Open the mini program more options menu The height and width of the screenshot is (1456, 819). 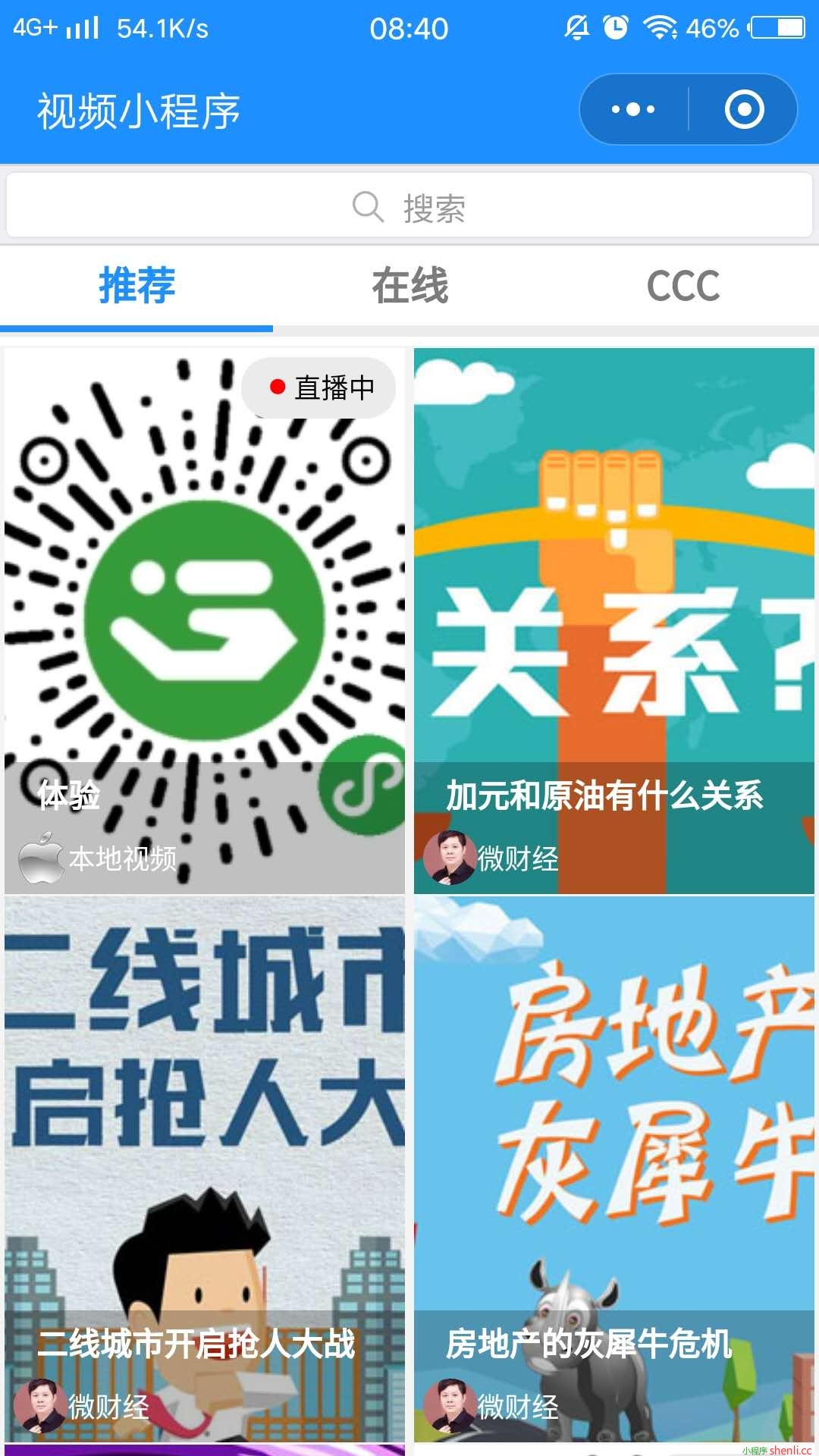tap(633, 110)
